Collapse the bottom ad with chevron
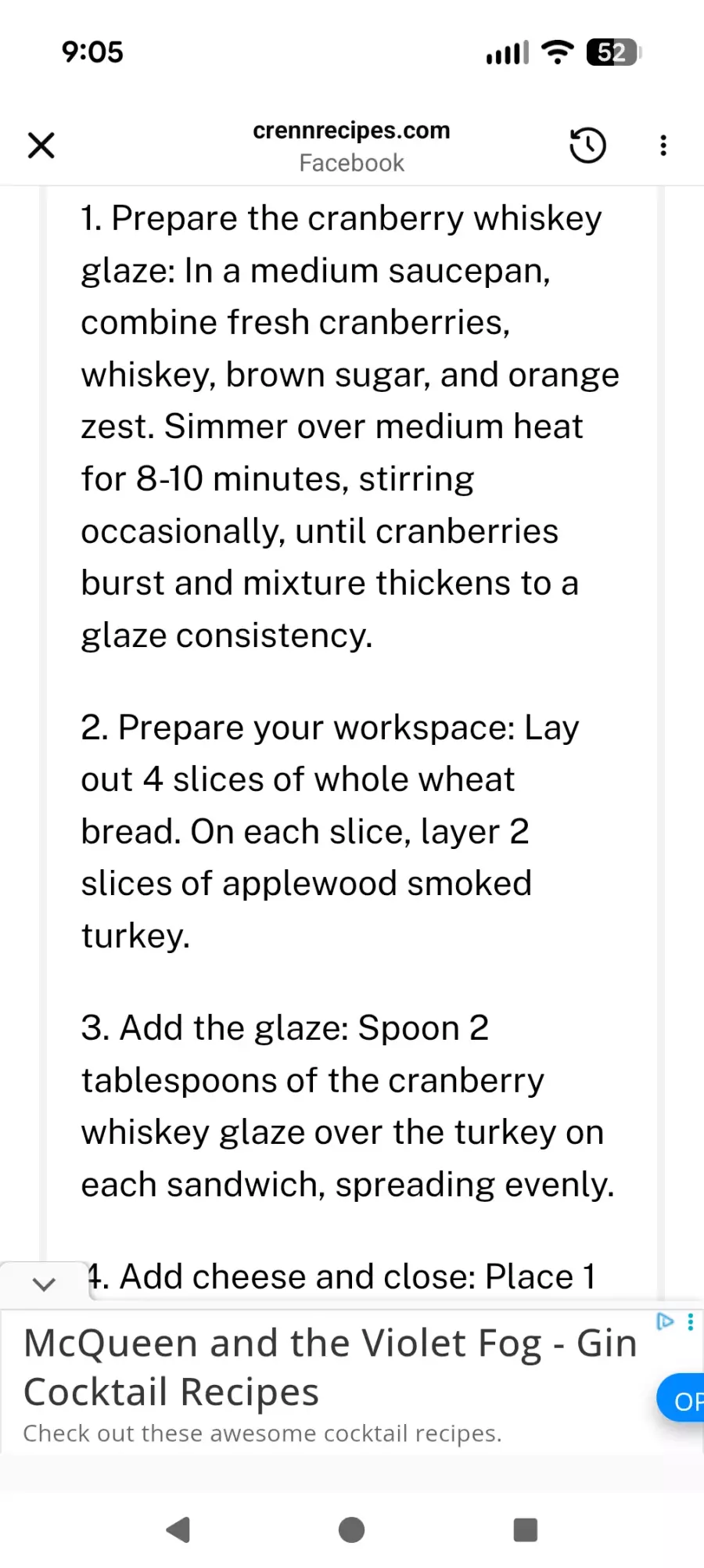The image size is (704, 1568). [44, 1284]
